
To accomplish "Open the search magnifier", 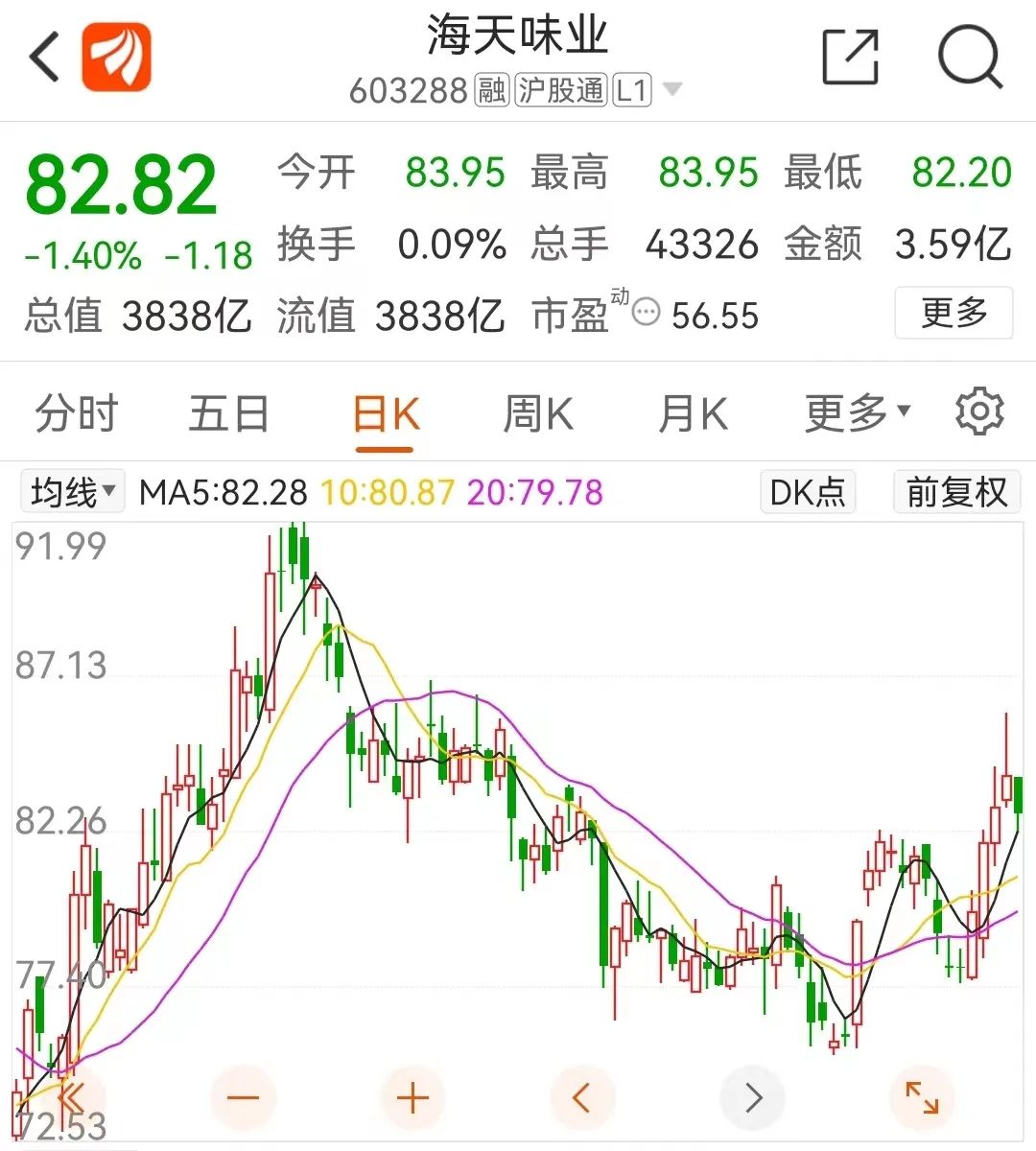I will point(970,58).
